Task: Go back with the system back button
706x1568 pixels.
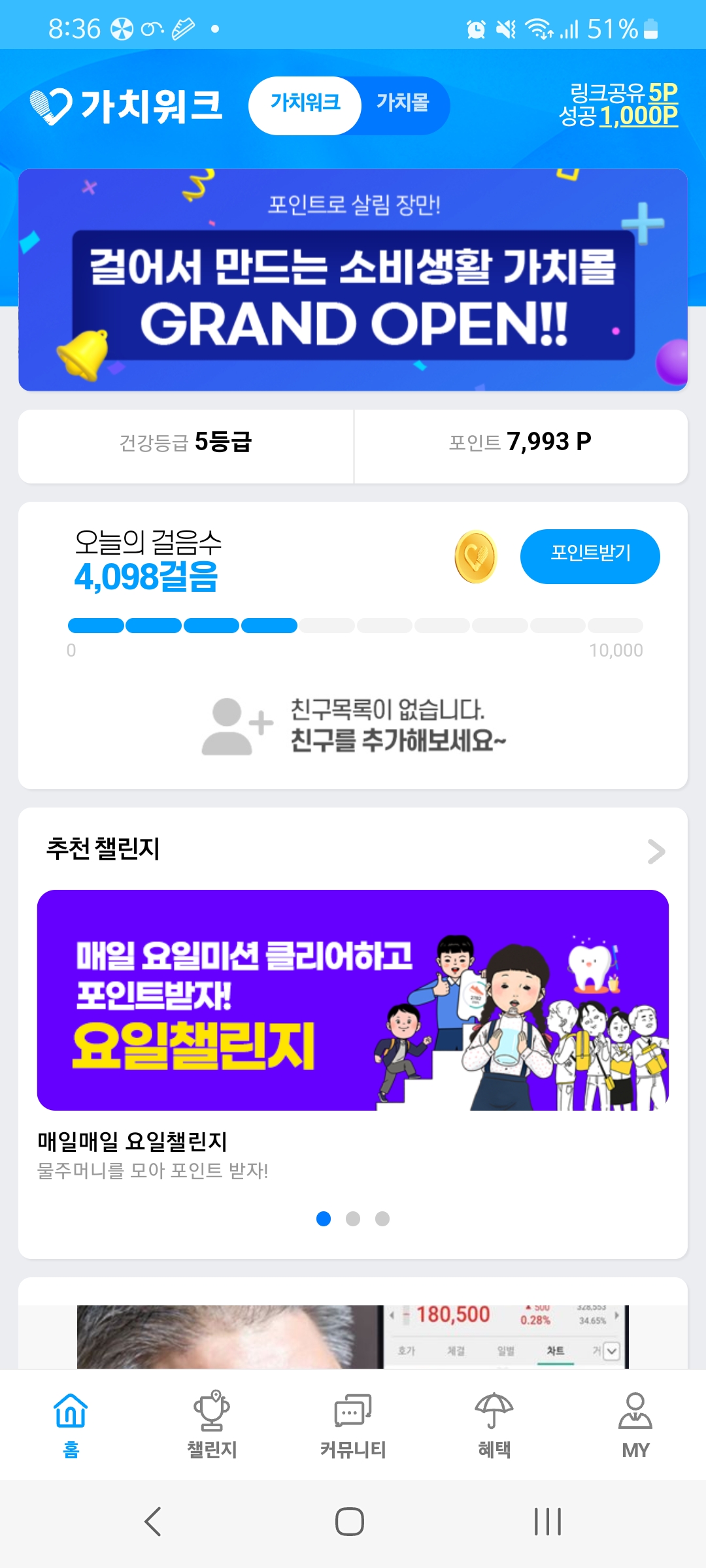Action: (x=153, y=1522)
